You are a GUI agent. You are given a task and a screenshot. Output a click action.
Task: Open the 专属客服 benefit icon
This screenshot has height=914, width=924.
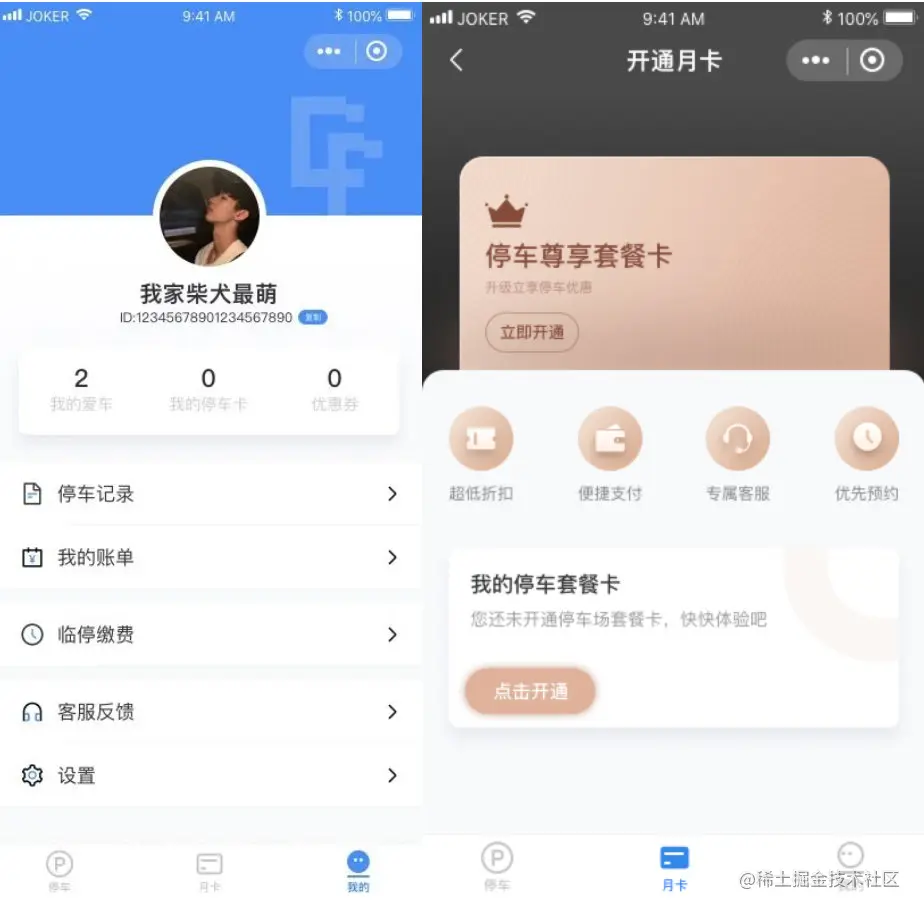click(x=738, y=440)
